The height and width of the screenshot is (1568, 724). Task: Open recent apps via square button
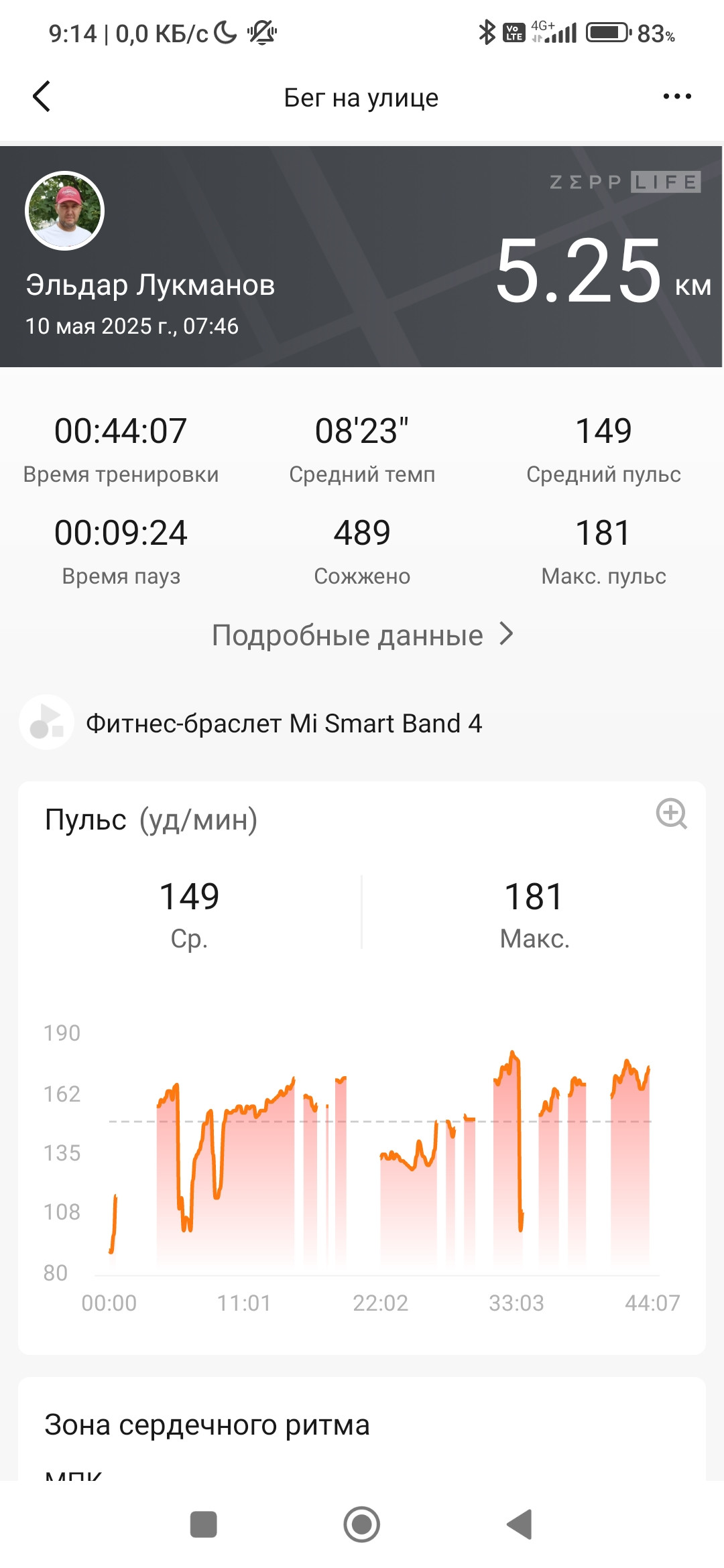[204, 1524]
